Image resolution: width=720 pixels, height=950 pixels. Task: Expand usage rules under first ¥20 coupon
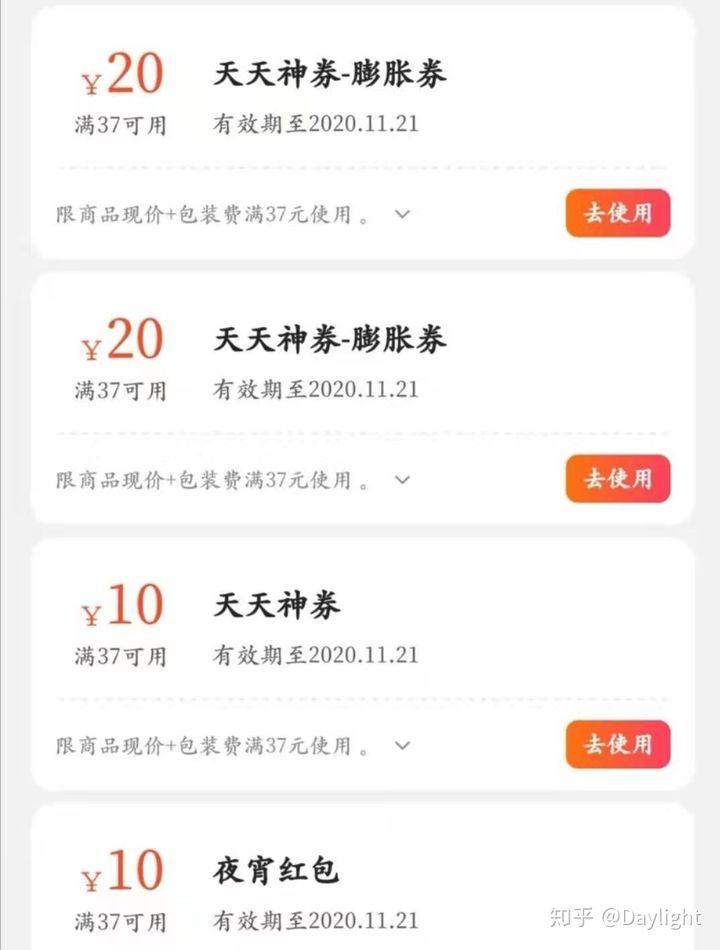402,214
